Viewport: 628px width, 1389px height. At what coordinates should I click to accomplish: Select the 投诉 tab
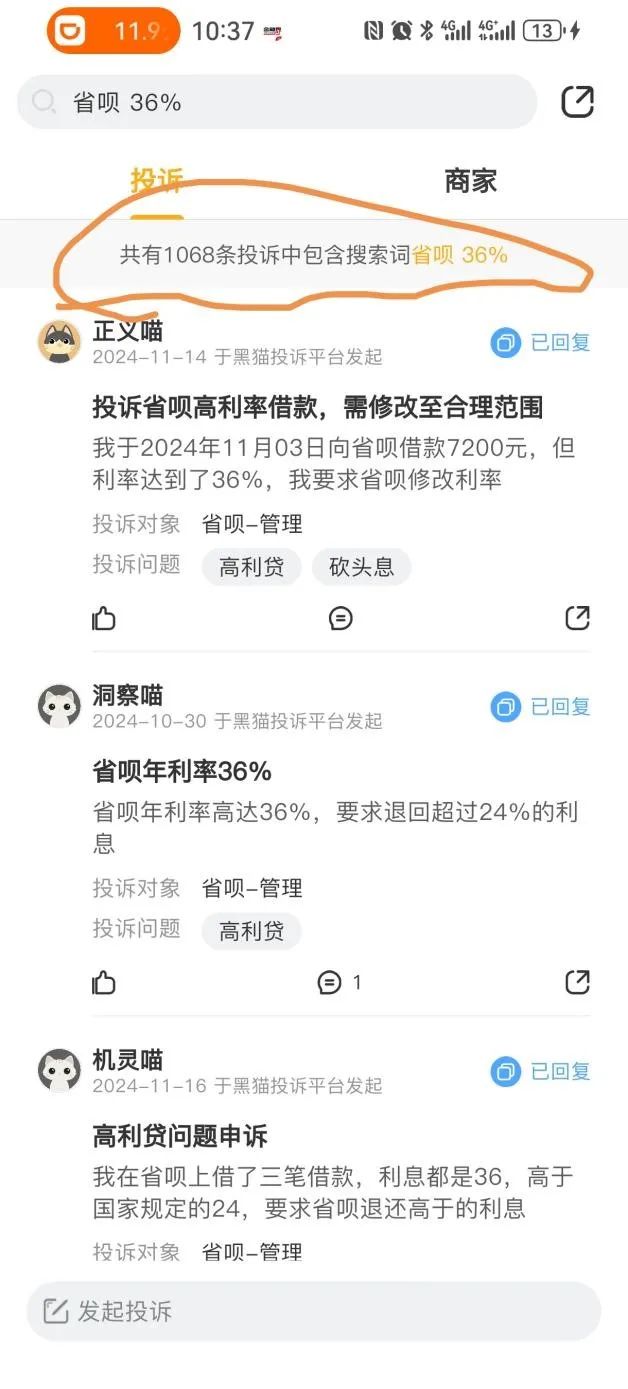157,181
